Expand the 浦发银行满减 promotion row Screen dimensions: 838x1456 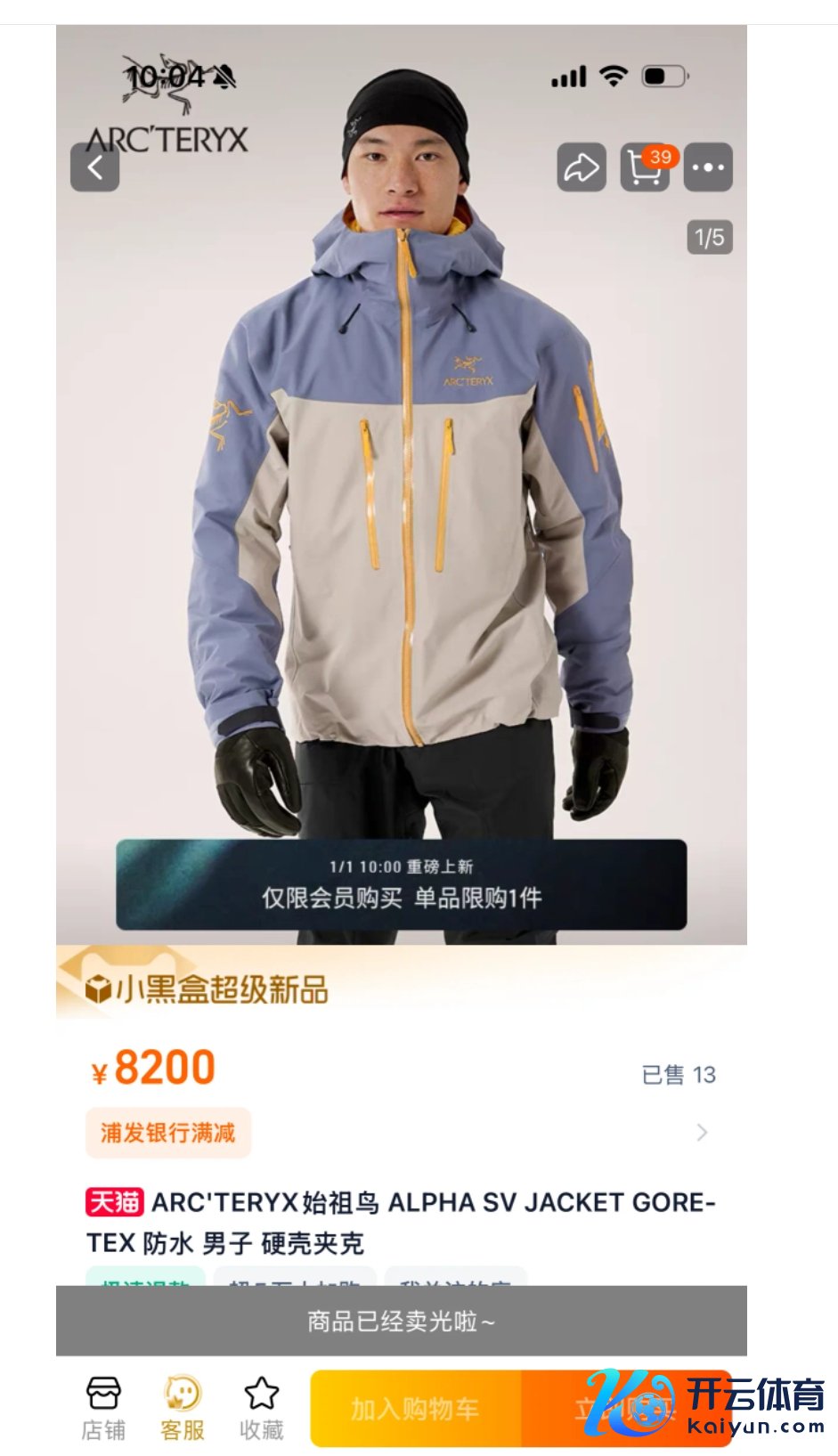coord(702,1133)
